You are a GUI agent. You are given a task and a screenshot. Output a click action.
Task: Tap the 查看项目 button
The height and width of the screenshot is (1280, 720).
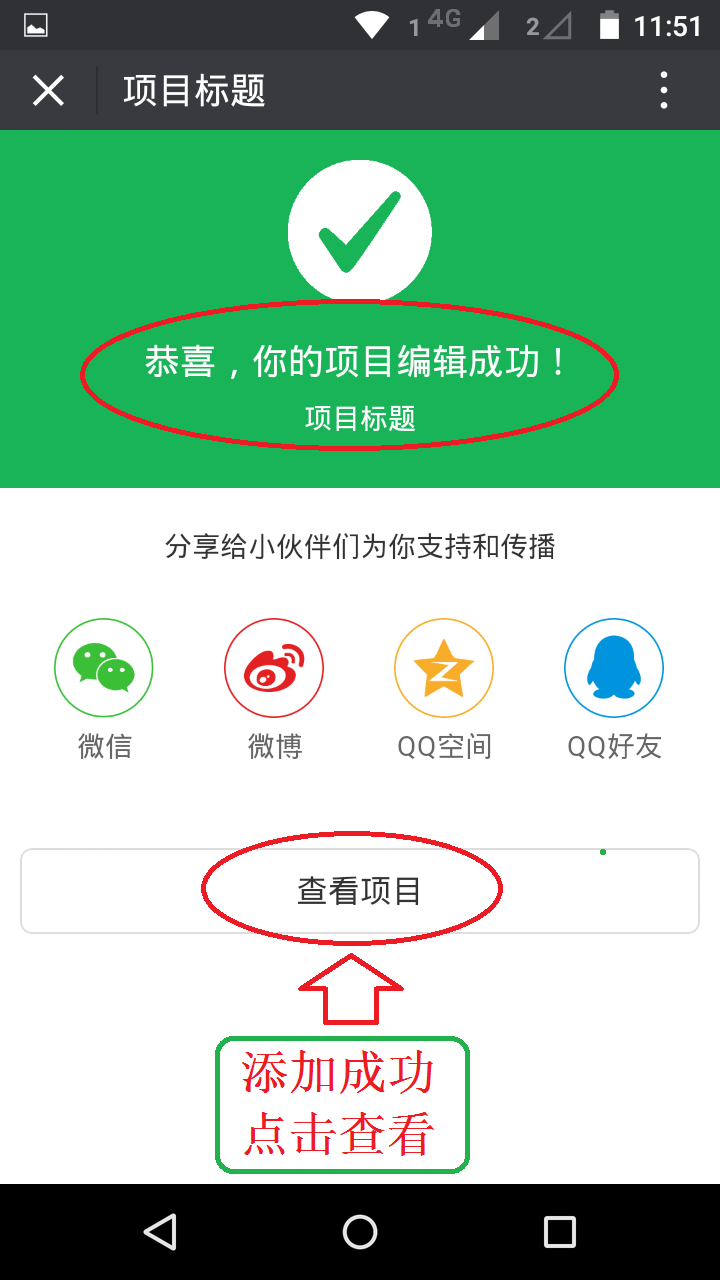point(360,891)
